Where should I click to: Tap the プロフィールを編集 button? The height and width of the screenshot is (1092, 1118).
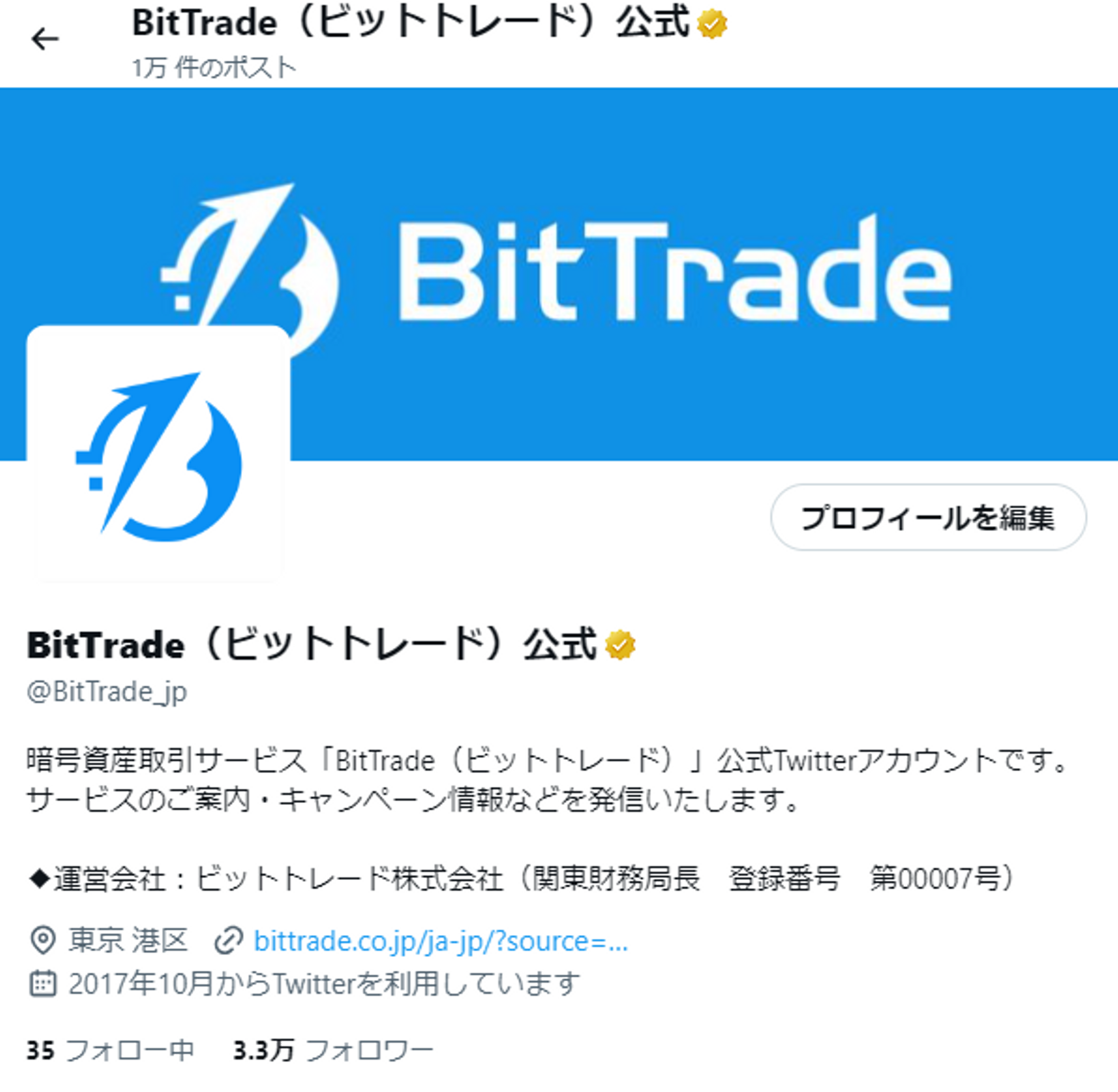[928, 518]
